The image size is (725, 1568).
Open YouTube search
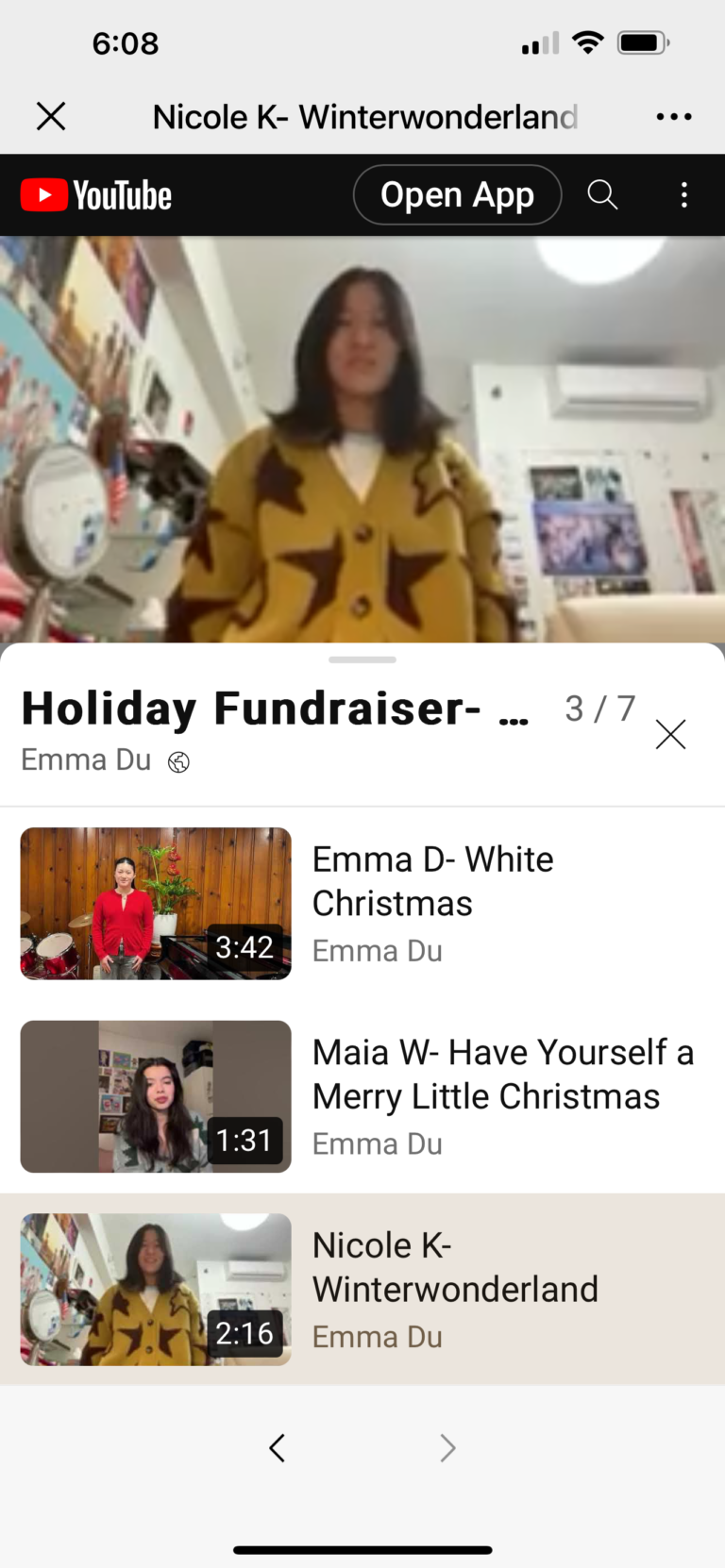click(602, 195)
